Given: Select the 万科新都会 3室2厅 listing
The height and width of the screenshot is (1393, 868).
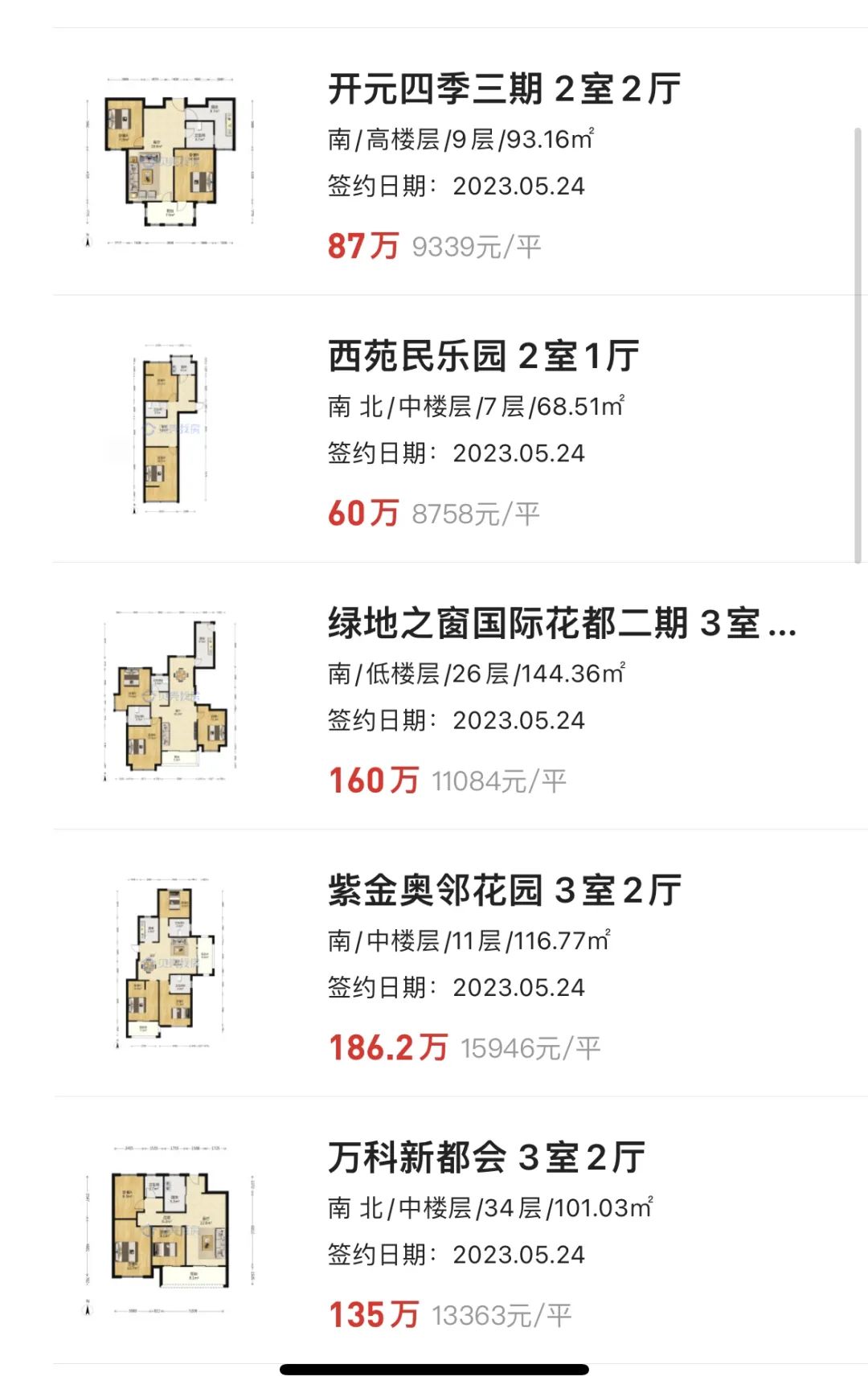Looking at the screenshot, I should click(460, 1230).
